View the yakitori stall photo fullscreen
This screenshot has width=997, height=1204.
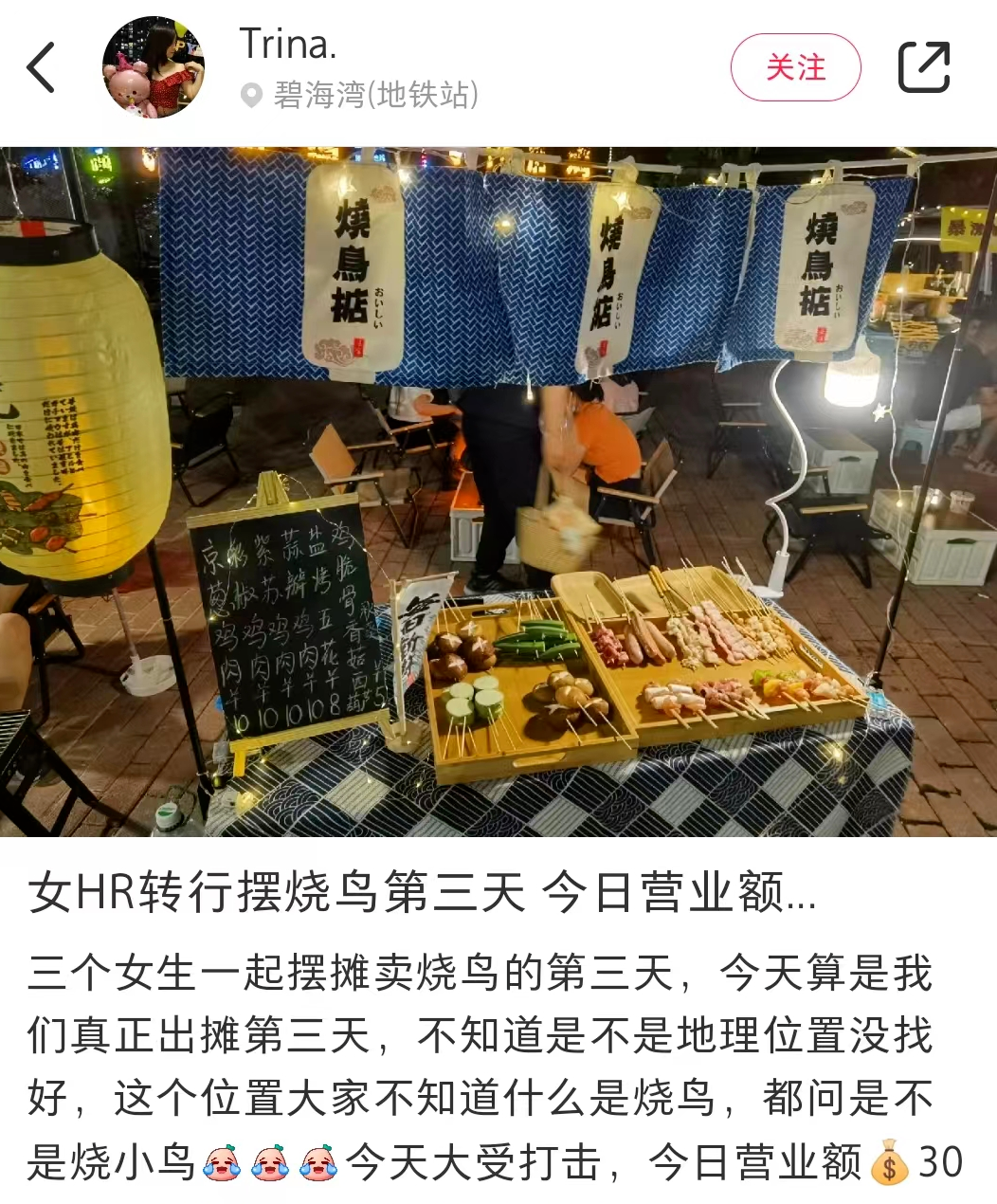pos(498,491)
